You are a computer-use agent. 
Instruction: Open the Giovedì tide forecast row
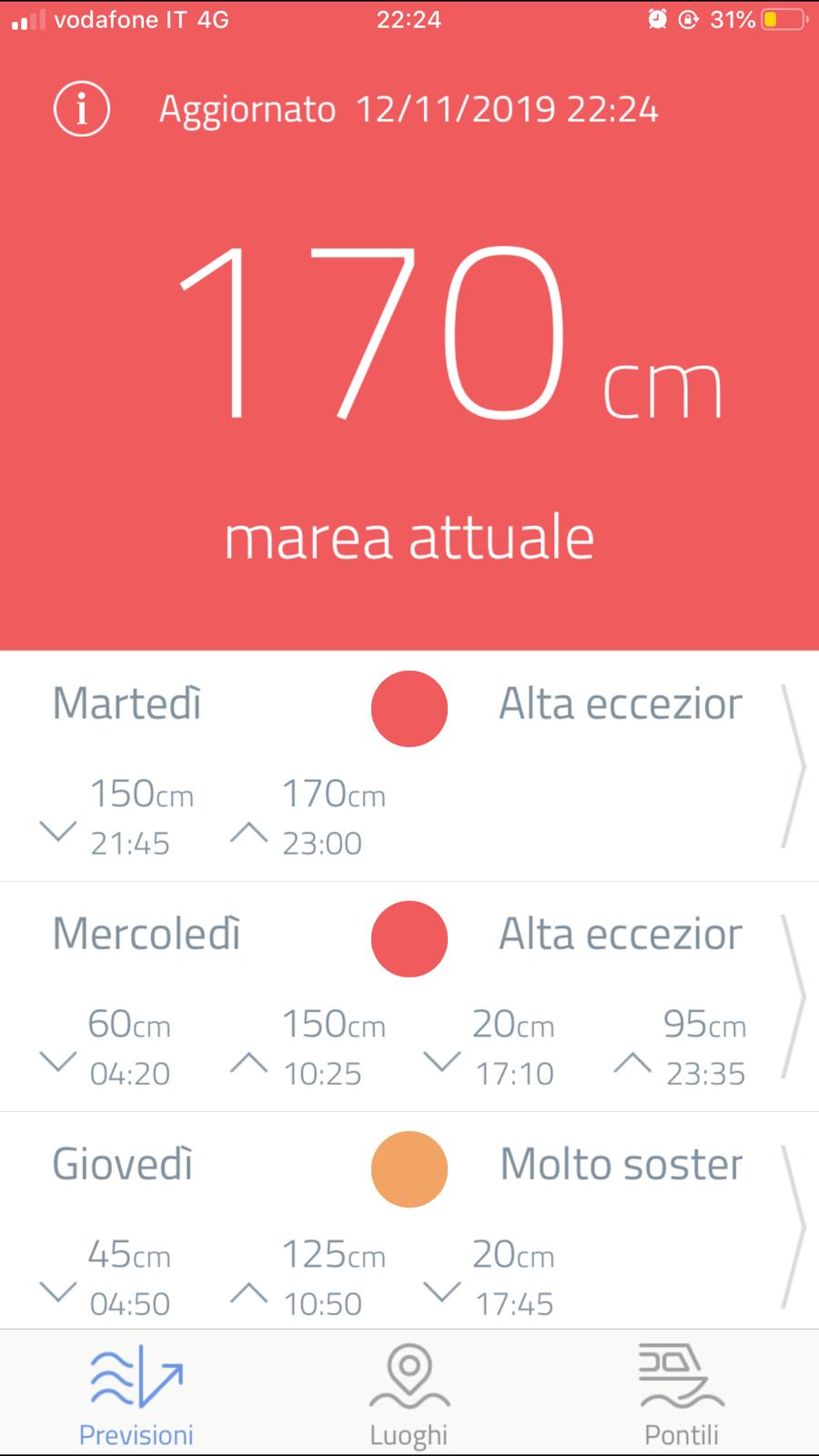(x=409, y=1220)
